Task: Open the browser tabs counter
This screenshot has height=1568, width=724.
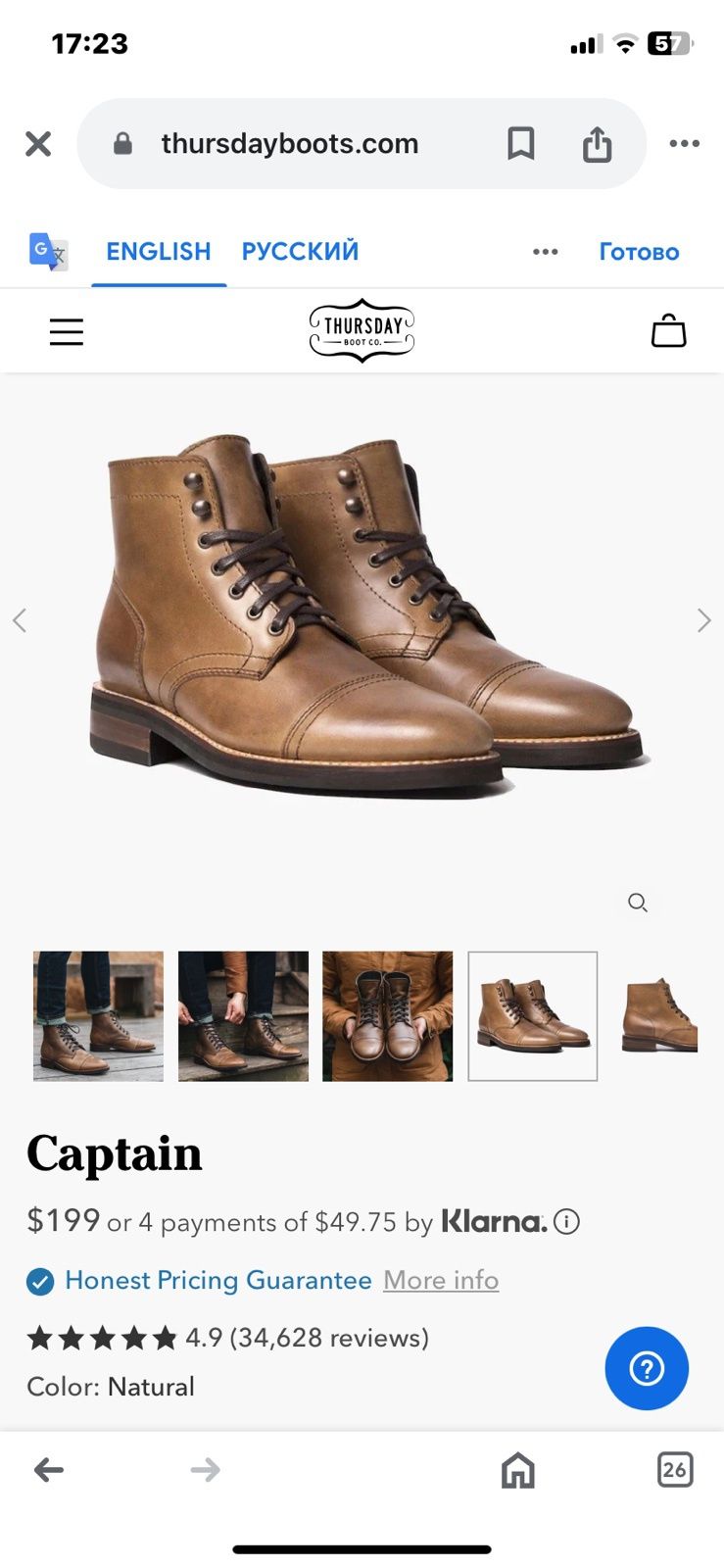Action: (x=674, y=1469)
